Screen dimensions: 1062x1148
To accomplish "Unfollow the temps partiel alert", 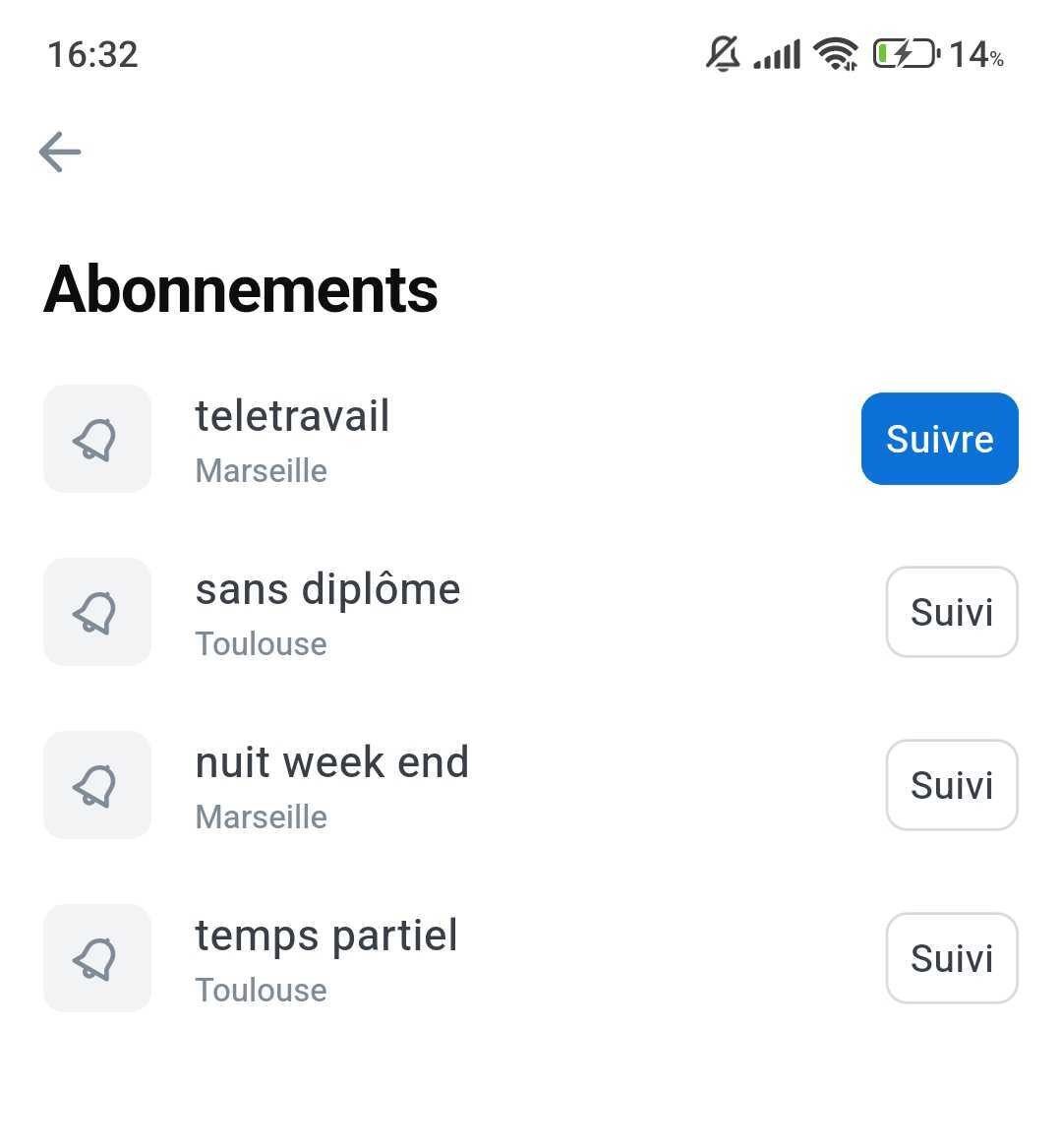I will click(951, 958).
